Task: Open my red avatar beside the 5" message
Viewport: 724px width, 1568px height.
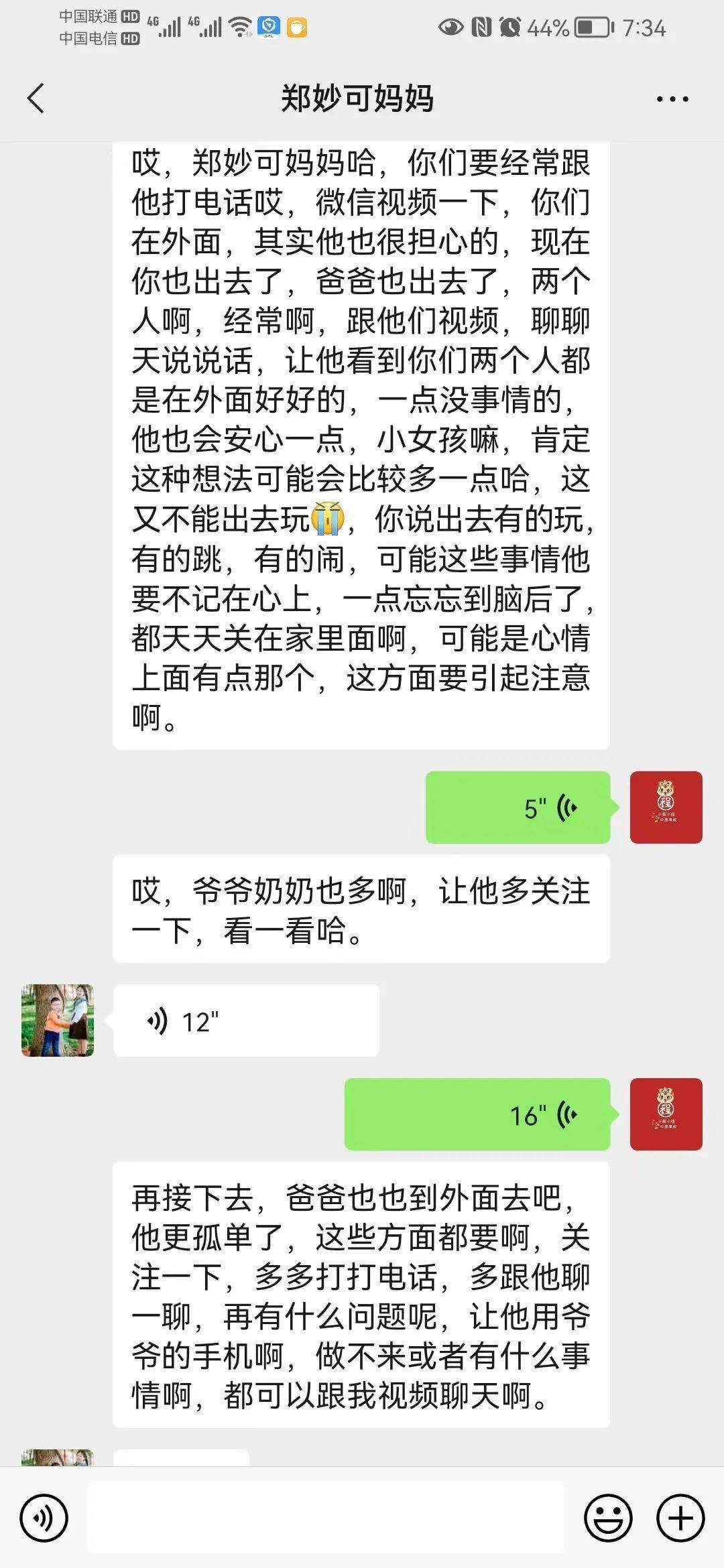Action: 666,807
